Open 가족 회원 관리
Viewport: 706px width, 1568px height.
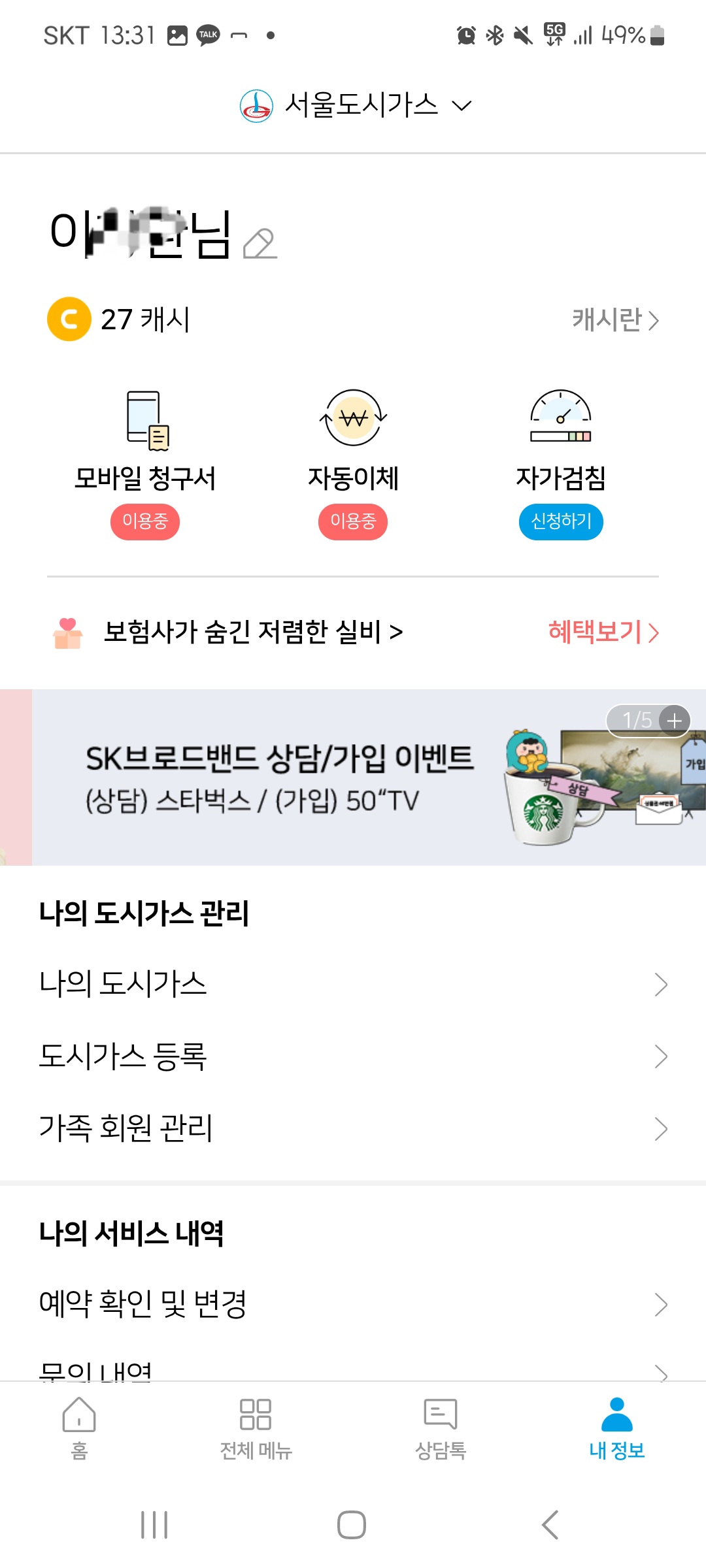coord(353,1128)
